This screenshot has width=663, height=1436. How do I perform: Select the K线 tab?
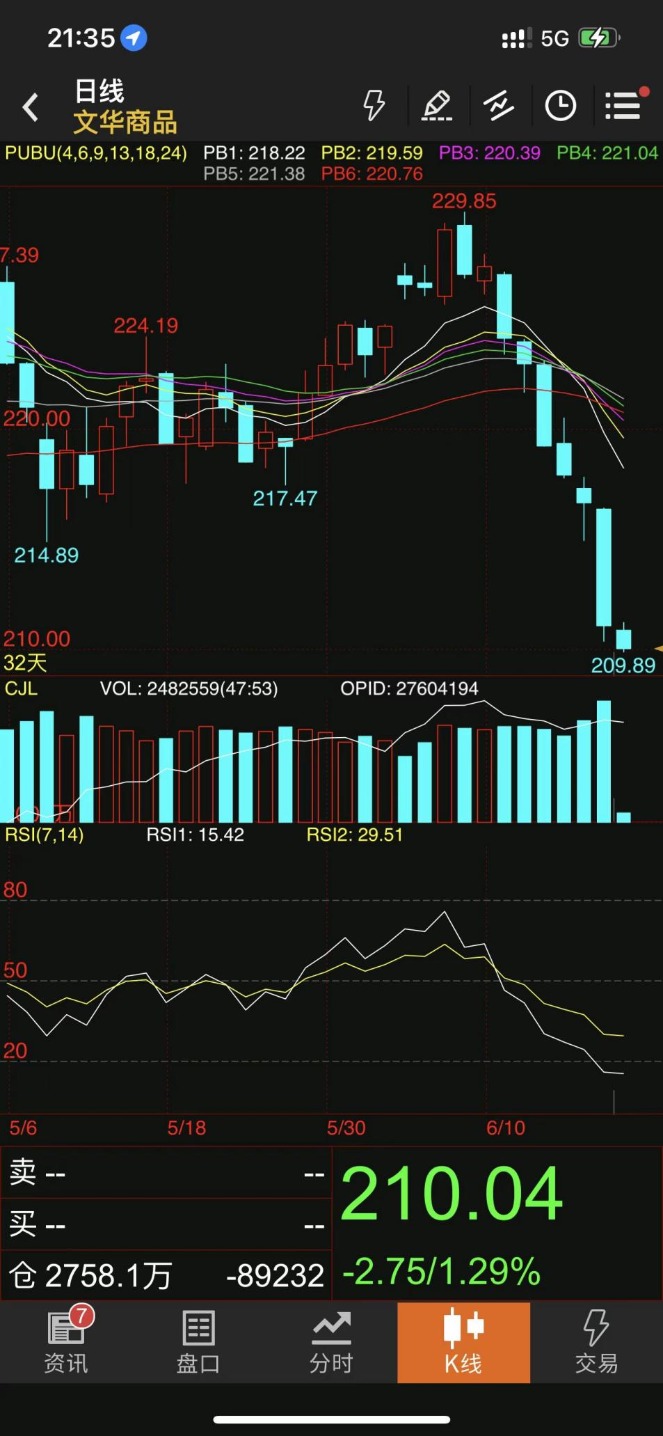coord(463,1342)
